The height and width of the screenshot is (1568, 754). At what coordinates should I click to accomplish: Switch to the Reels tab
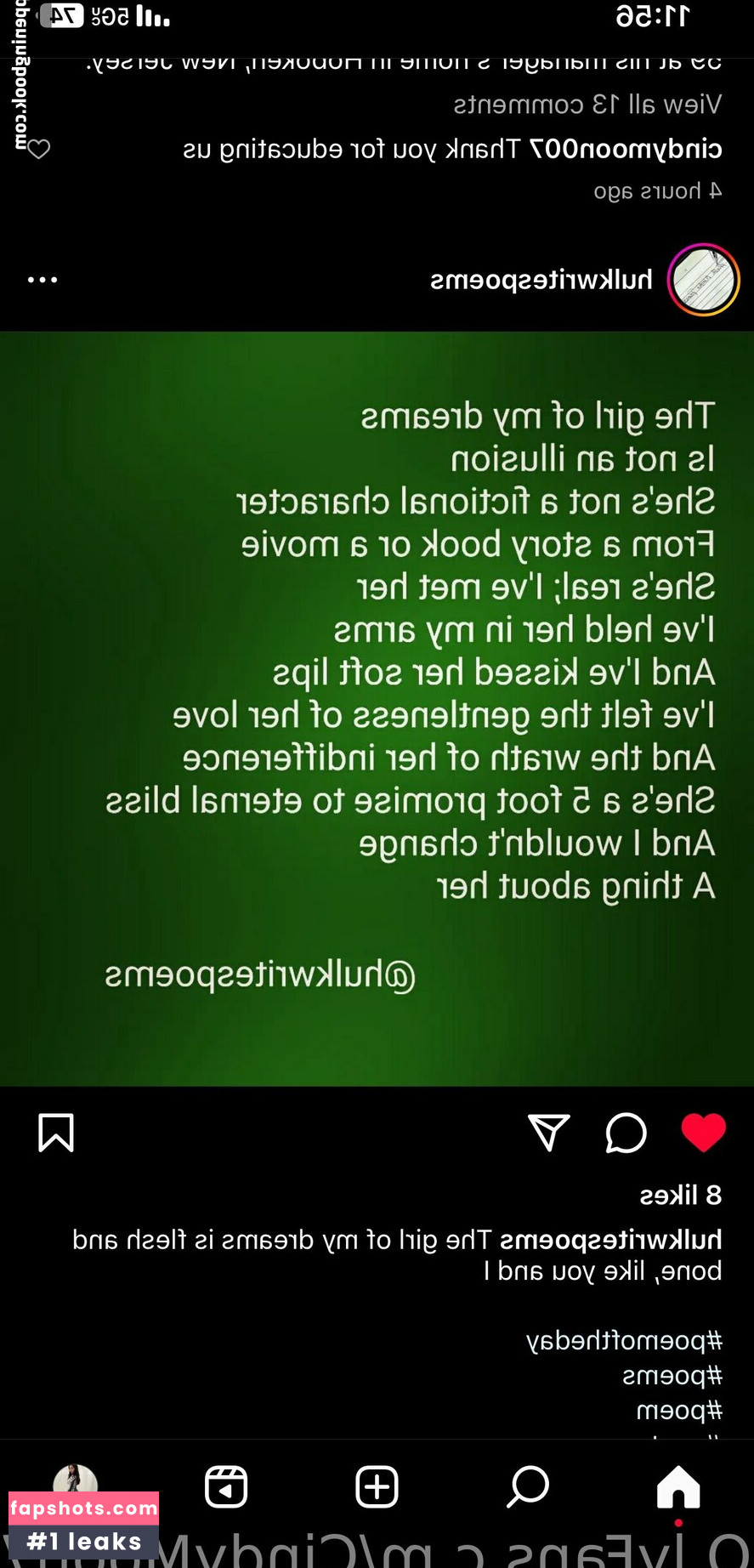pyautogui.click(x=226, y=1487)
